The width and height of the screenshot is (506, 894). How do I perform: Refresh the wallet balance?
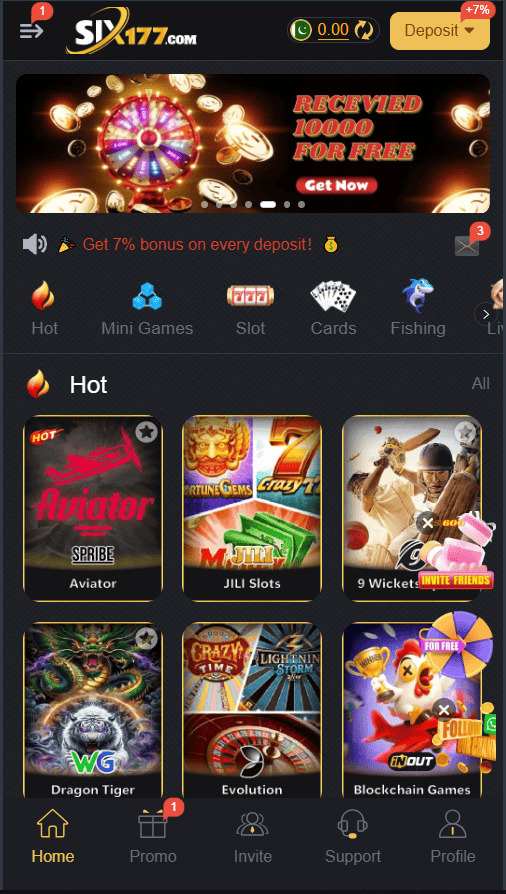coord(364,30)
